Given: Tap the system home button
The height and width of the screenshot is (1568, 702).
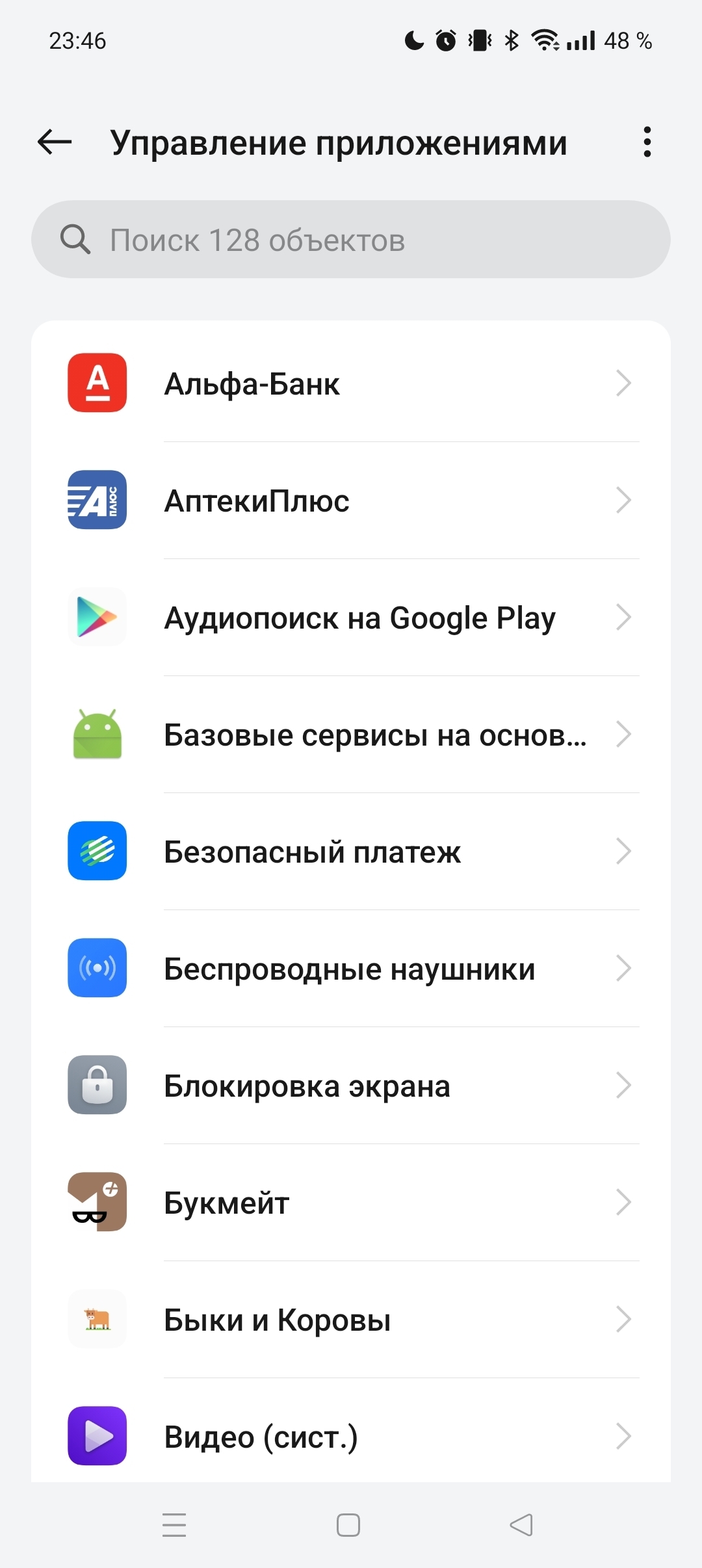Looking at the screenshot, I should coord(348,1525).
